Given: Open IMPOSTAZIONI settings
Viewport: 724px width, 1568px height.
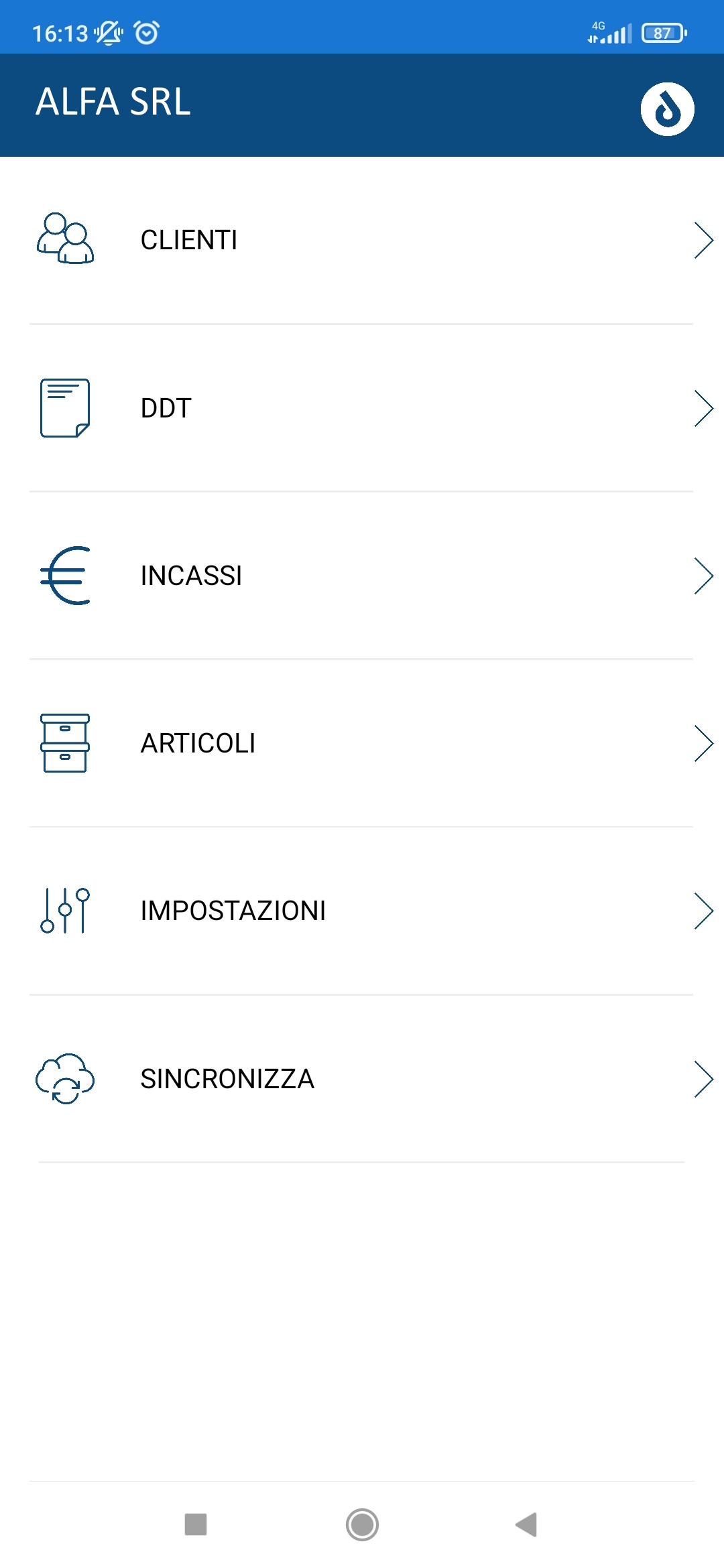Looking at the screenshot, I should click(362, 911).
